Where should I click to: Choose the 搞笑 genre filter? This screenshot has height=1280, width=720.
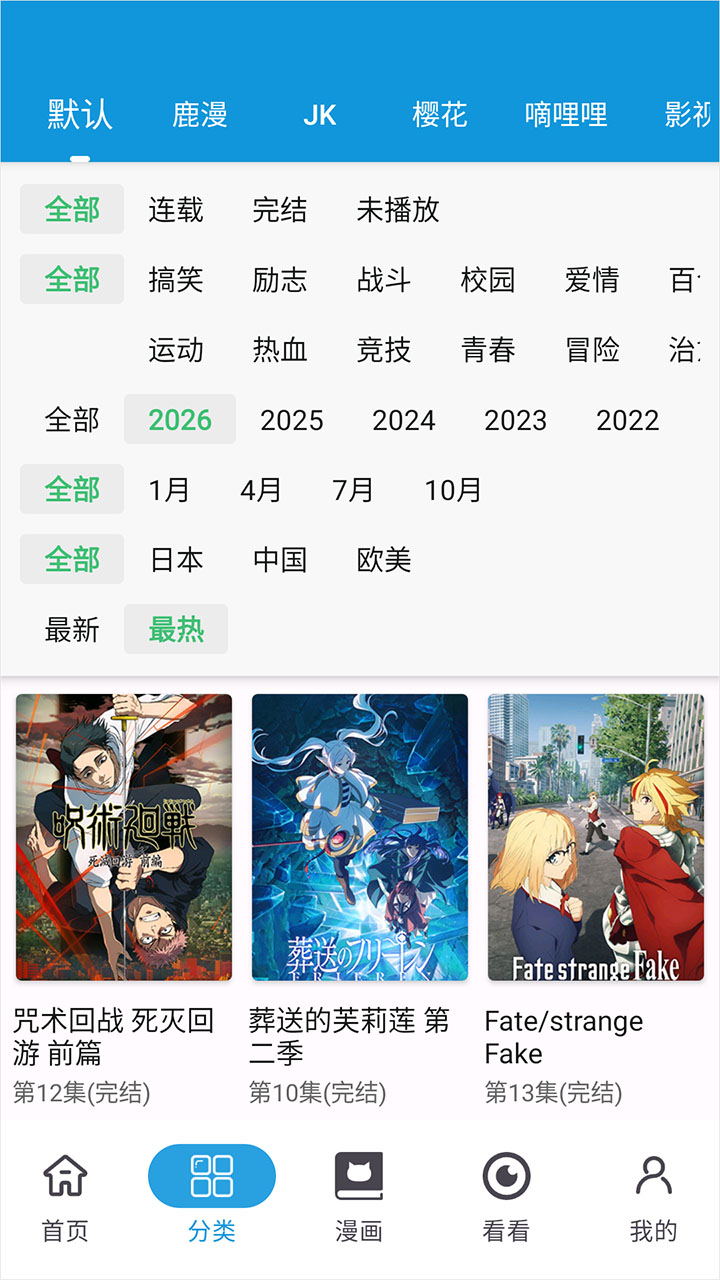[176, 280]
